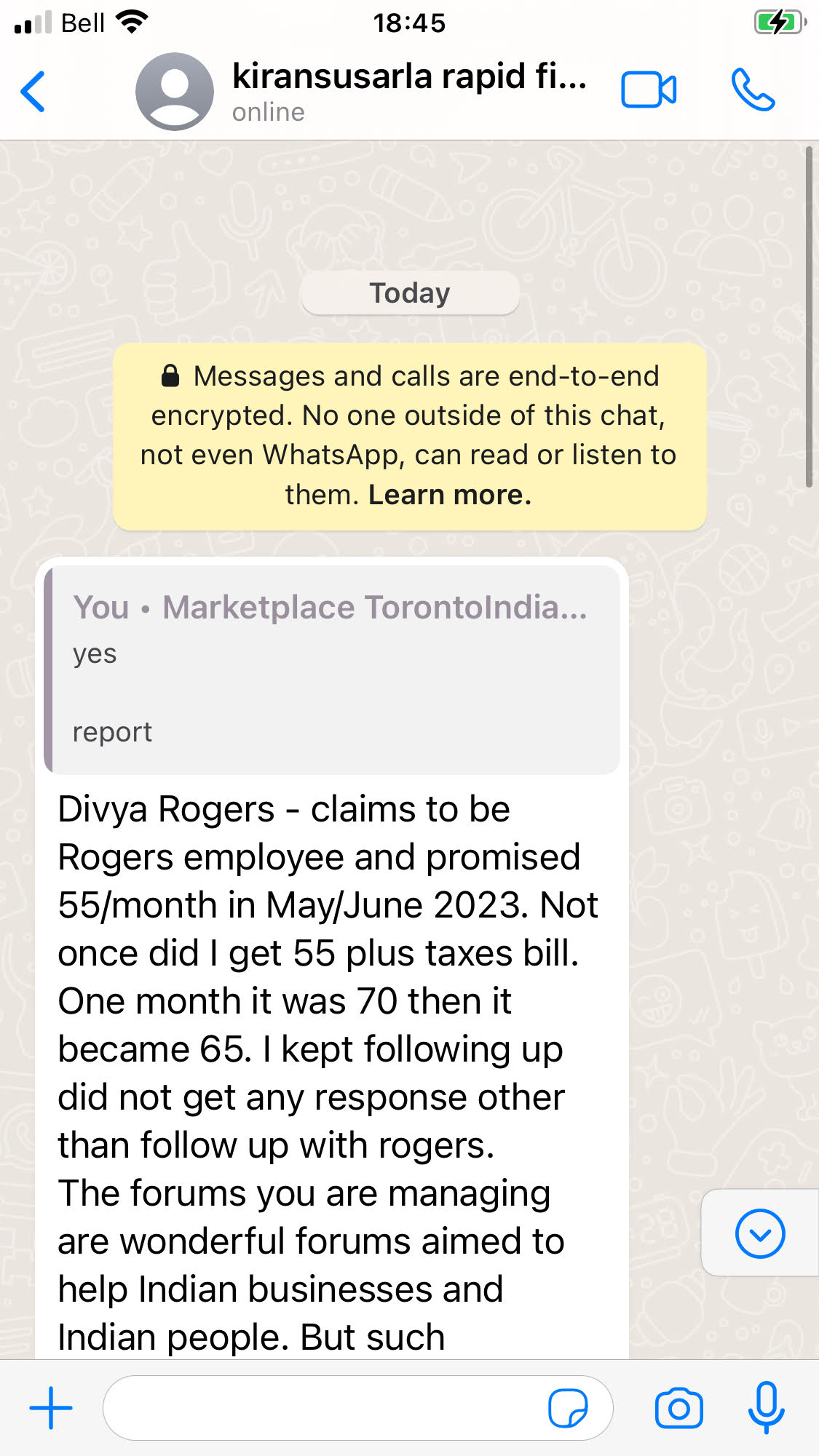
Task: Start a voice call
Action: click(753, 90)
